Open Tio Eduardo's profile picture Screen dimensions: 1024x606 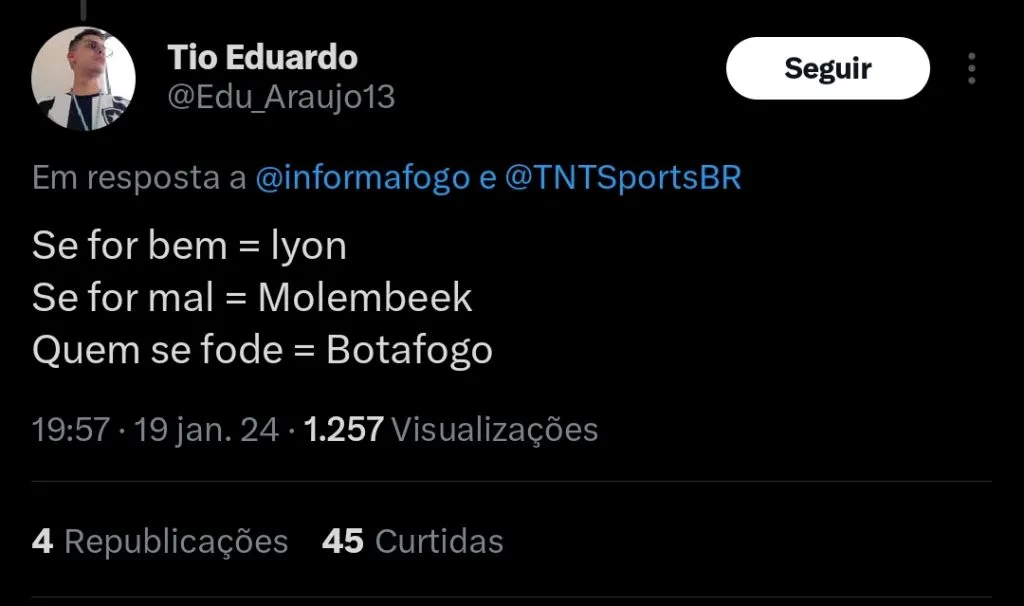(x=84, y=80)
